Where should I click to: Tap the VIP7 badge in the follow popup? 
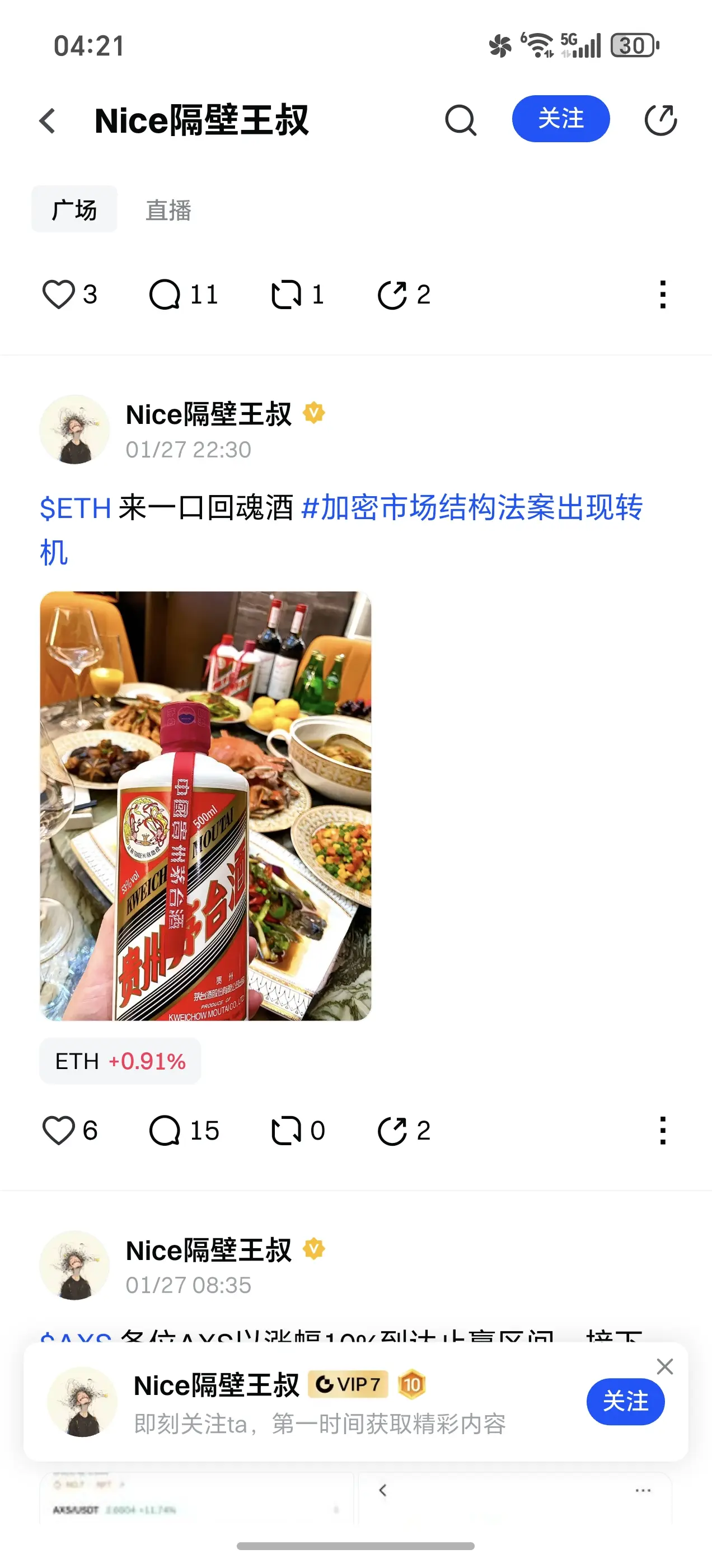point(347,1385)
